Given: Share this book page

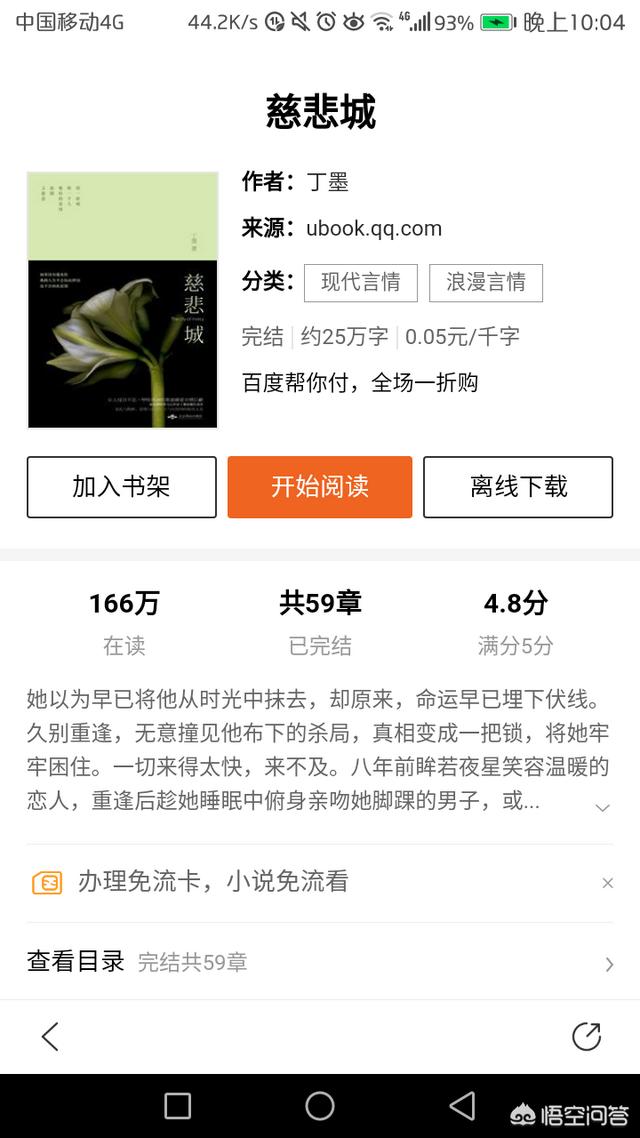Looking at the screenshot, I should coord(586,1036).
